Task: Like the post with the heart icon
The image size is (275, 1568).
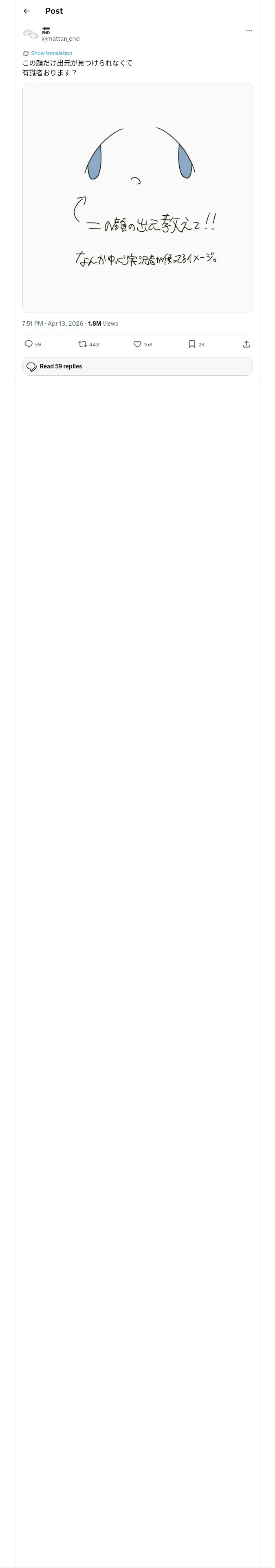Action: 137,344
